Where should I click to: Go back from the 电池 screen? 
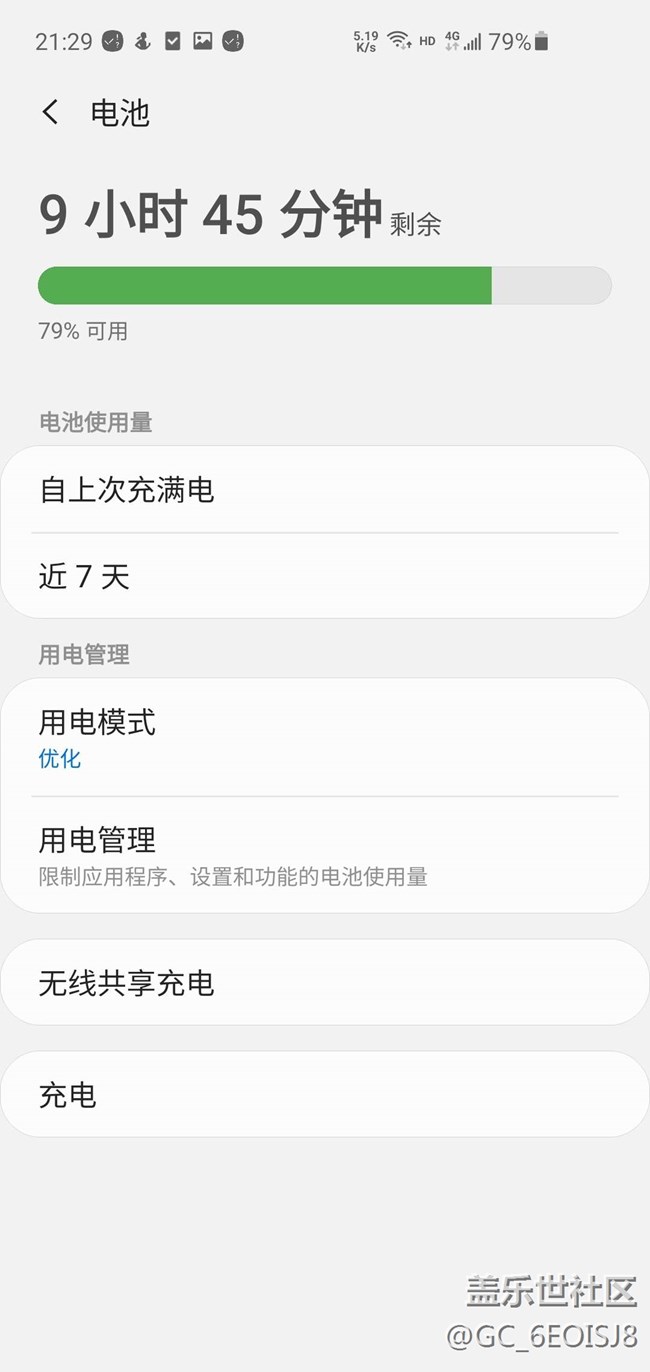click(51, 112)
